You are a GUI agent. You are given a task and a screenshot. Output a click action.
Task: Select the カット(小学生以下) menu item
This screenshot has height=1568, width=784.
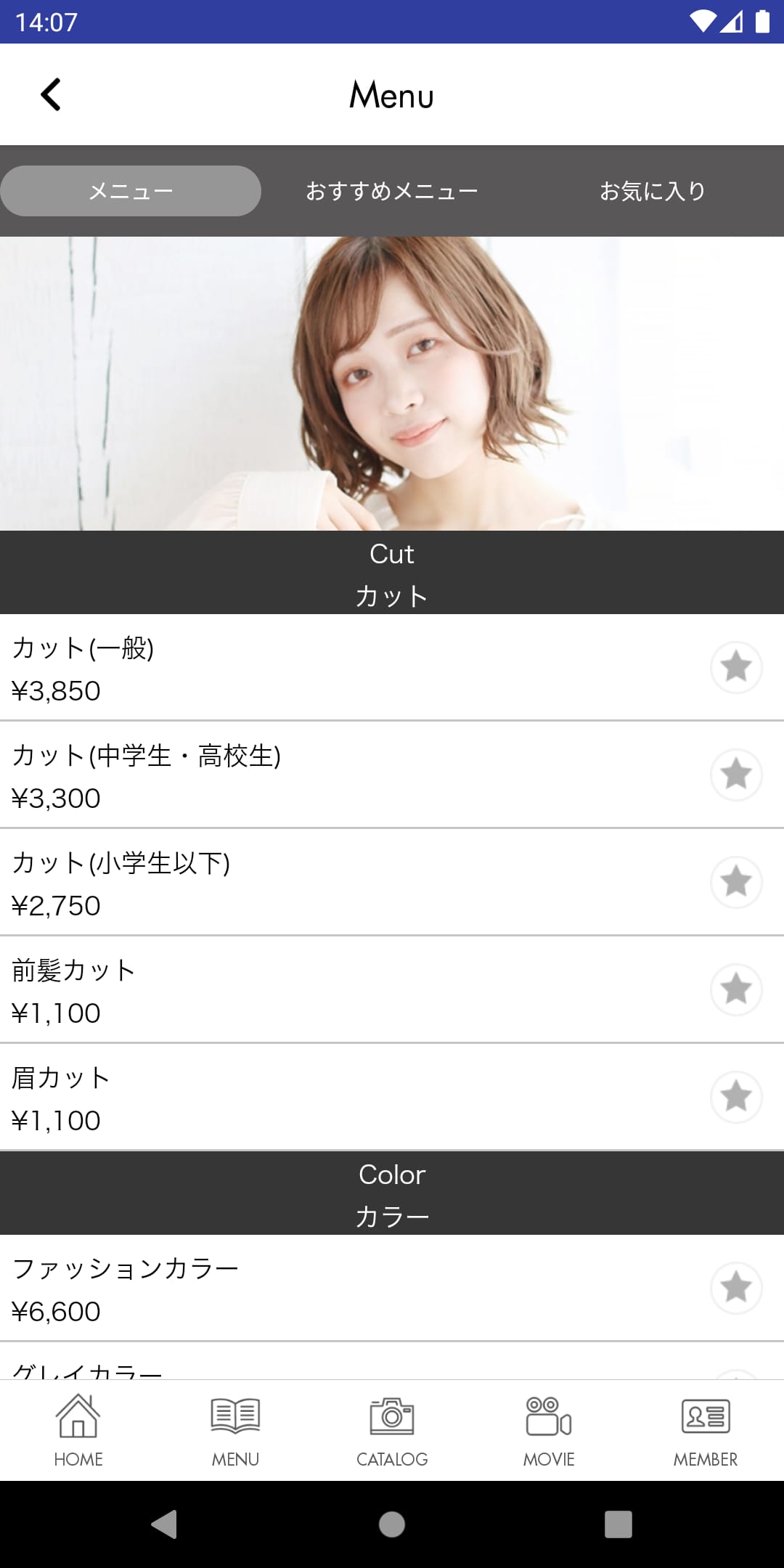tap(290, 881)
